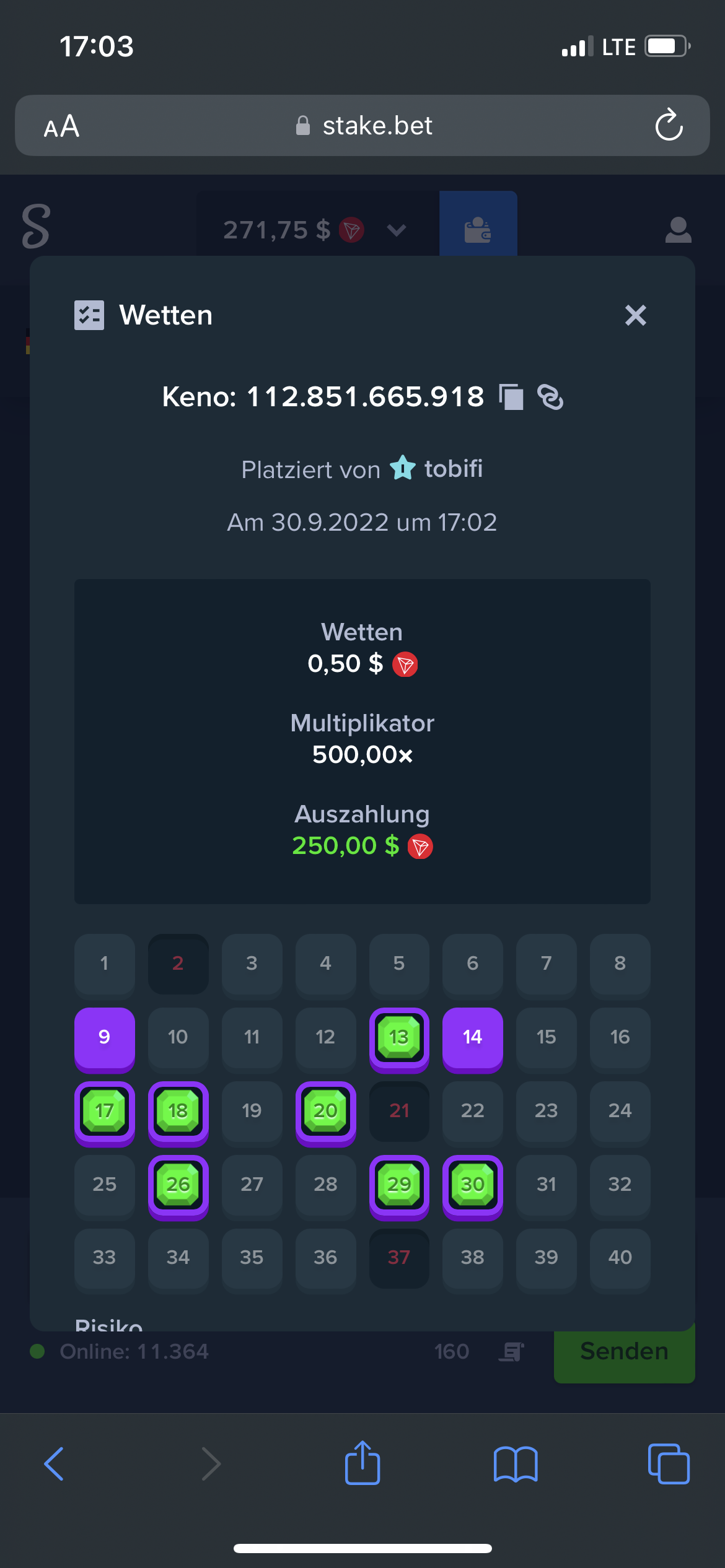This screenshot has width=725, height=1568.
Task: Share this page from Safari toolbar
Action: point(362,1463)
